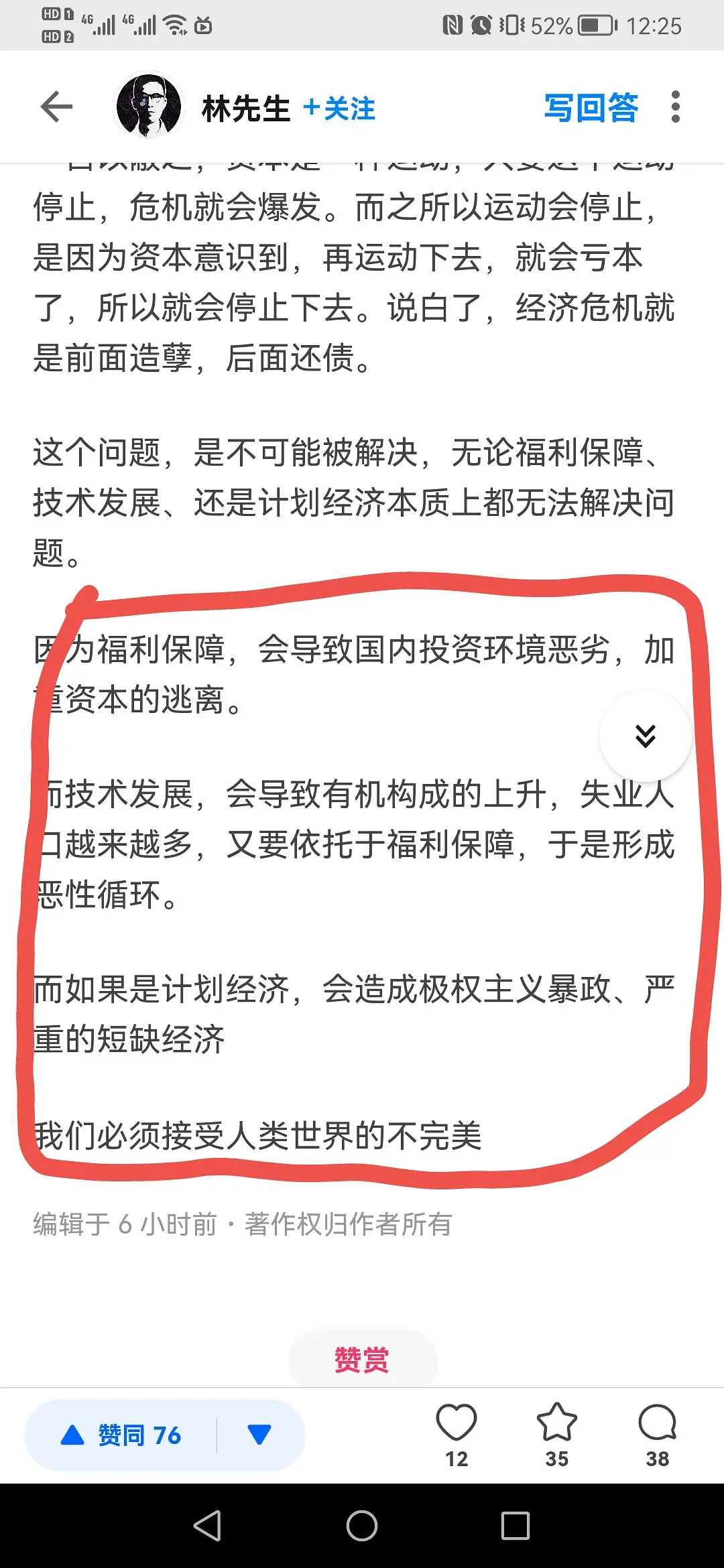This screenshot has height=1568, width=724.
Task: Open the three-dot overflow menu
Action: point(675,107)
